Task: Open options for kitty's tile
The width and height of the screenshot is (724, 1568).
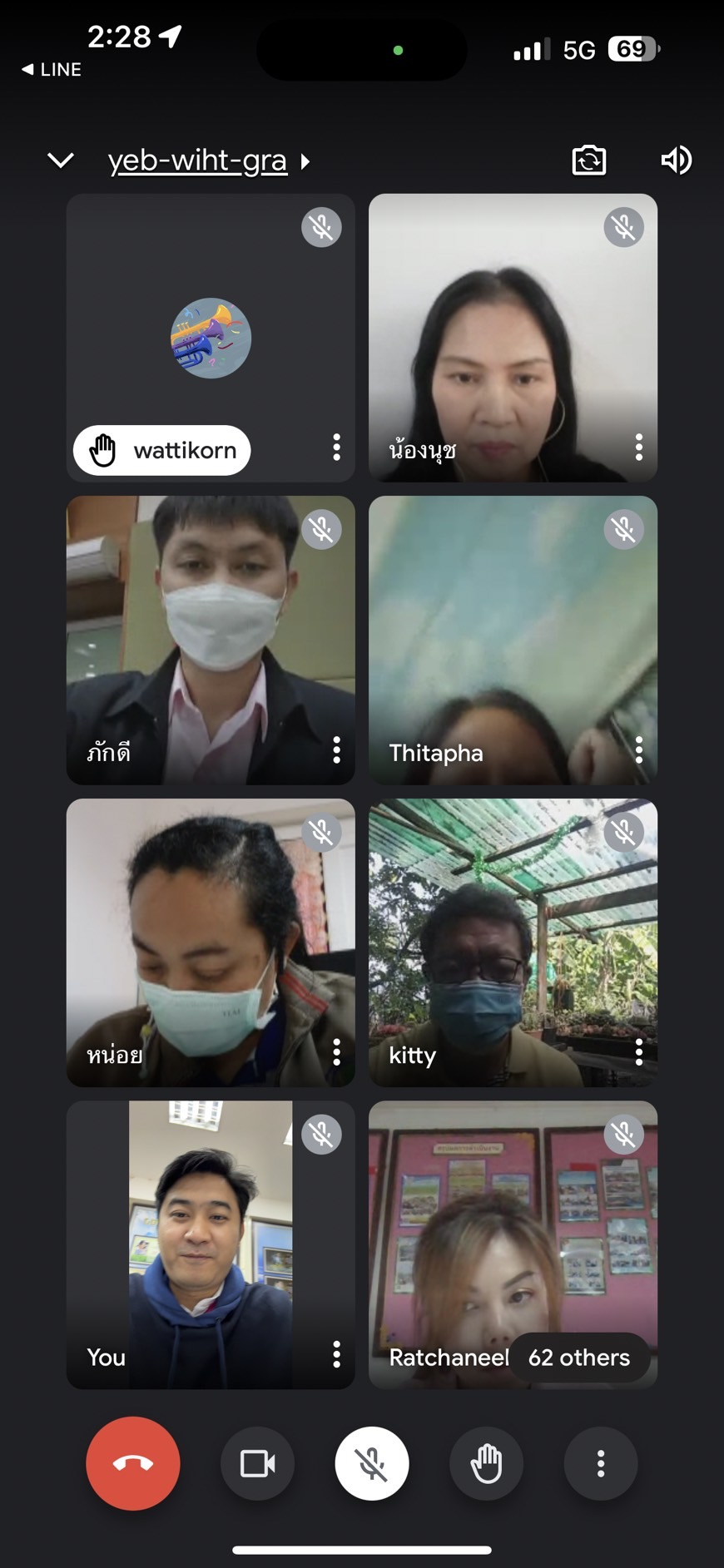Action: pos(638,1052)
